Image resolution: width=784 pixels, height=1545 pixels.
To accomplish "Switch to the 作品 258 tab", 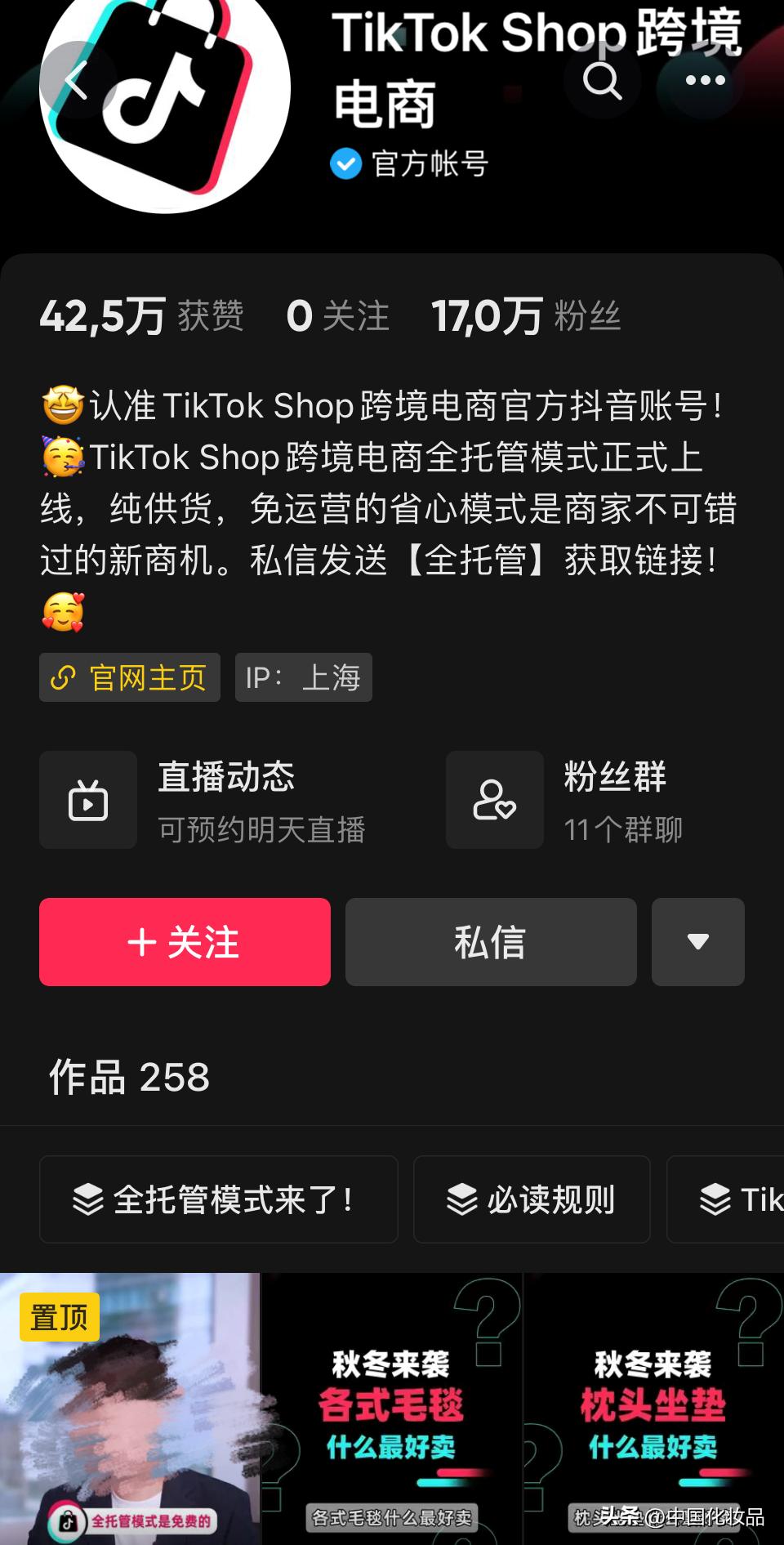I will click(127, 1078).
